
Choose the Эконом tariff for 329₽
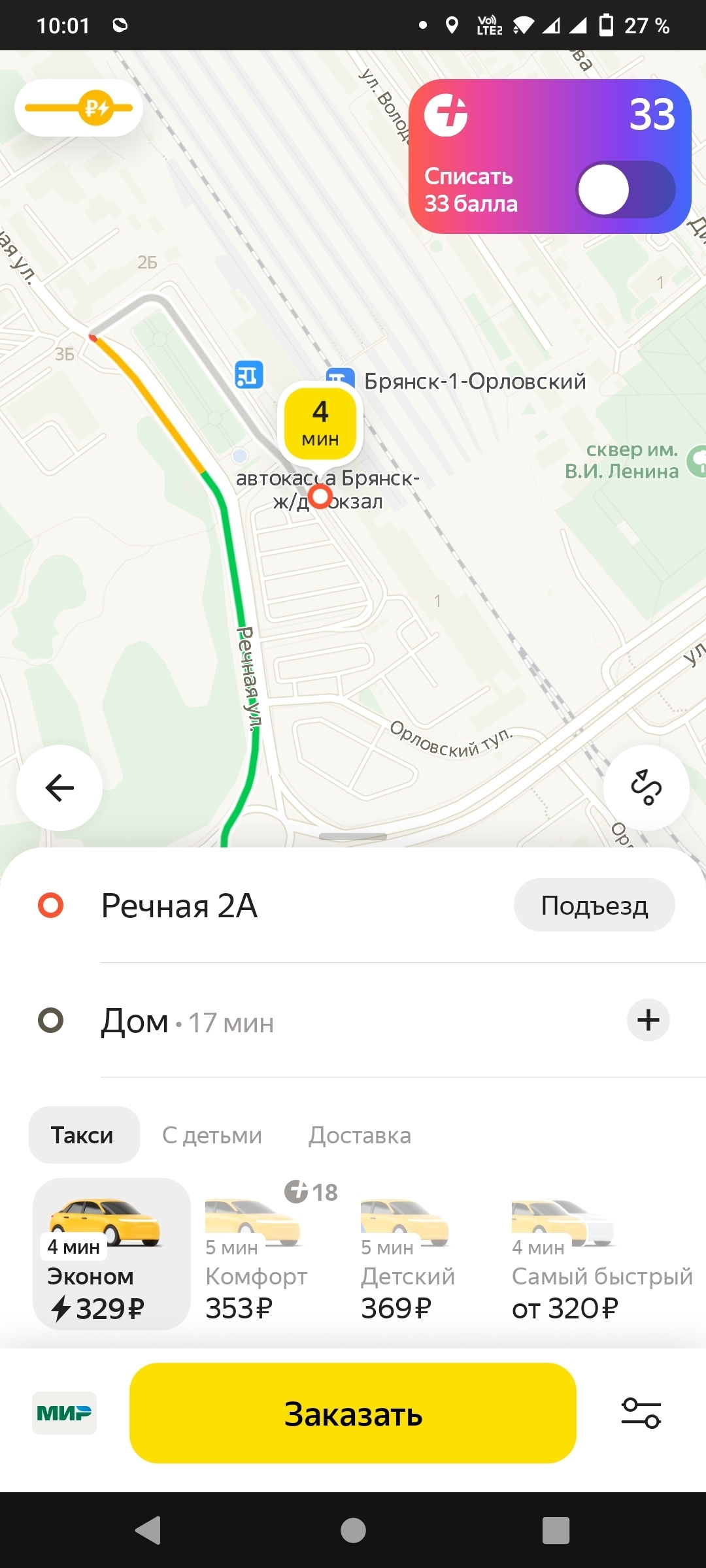coord(111,1254)
